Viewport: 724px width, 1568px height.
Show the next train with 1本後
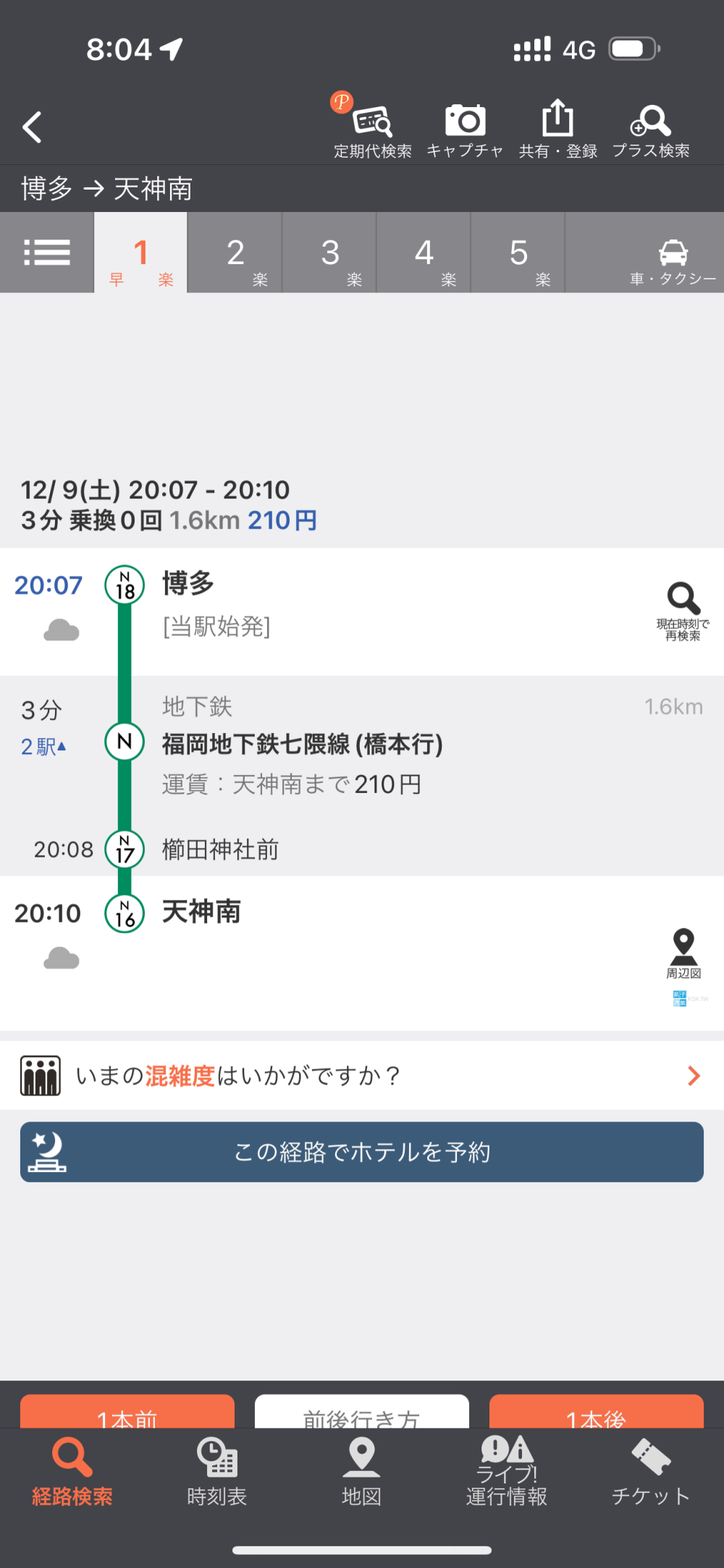click(596, 1413)
